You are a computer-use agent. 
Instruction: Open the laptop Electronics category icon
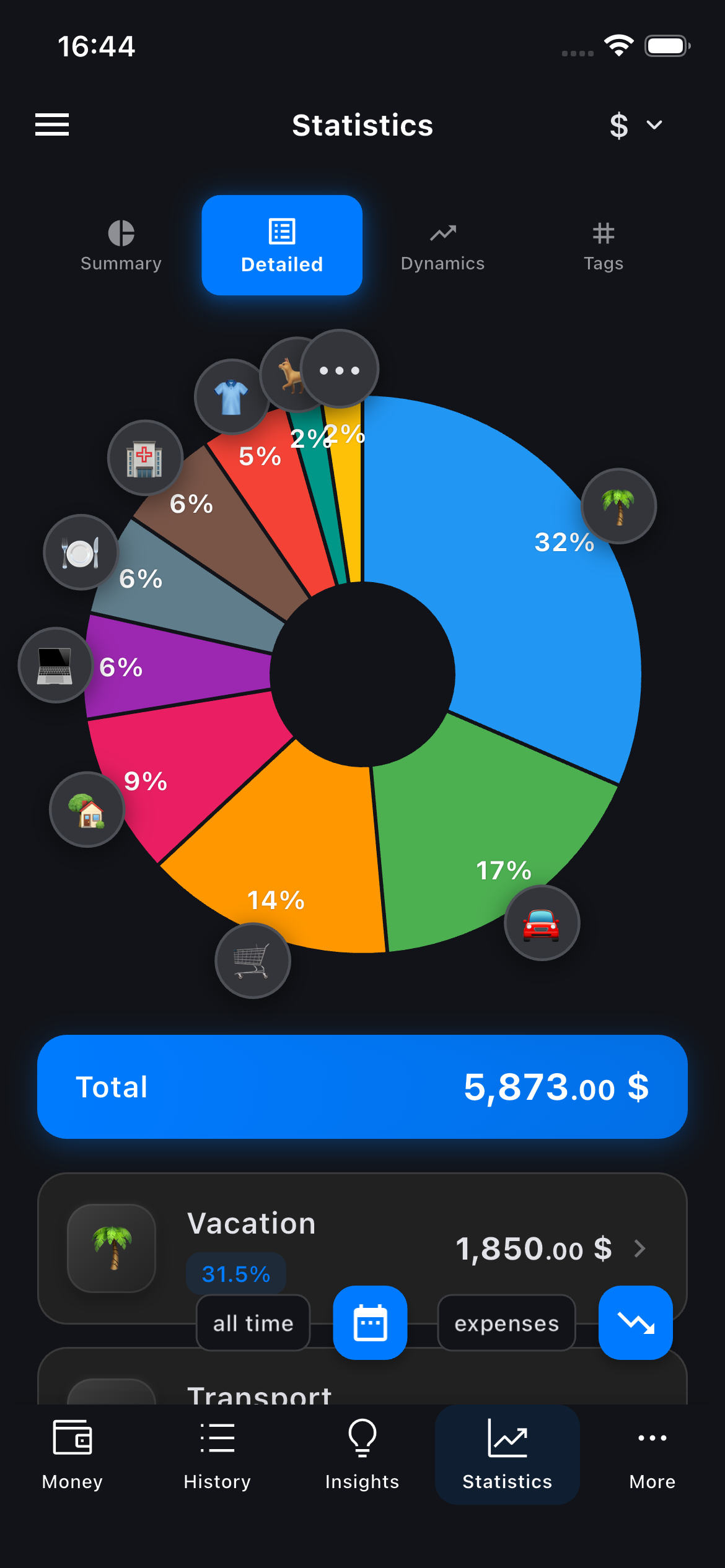(x=55, y=666)
